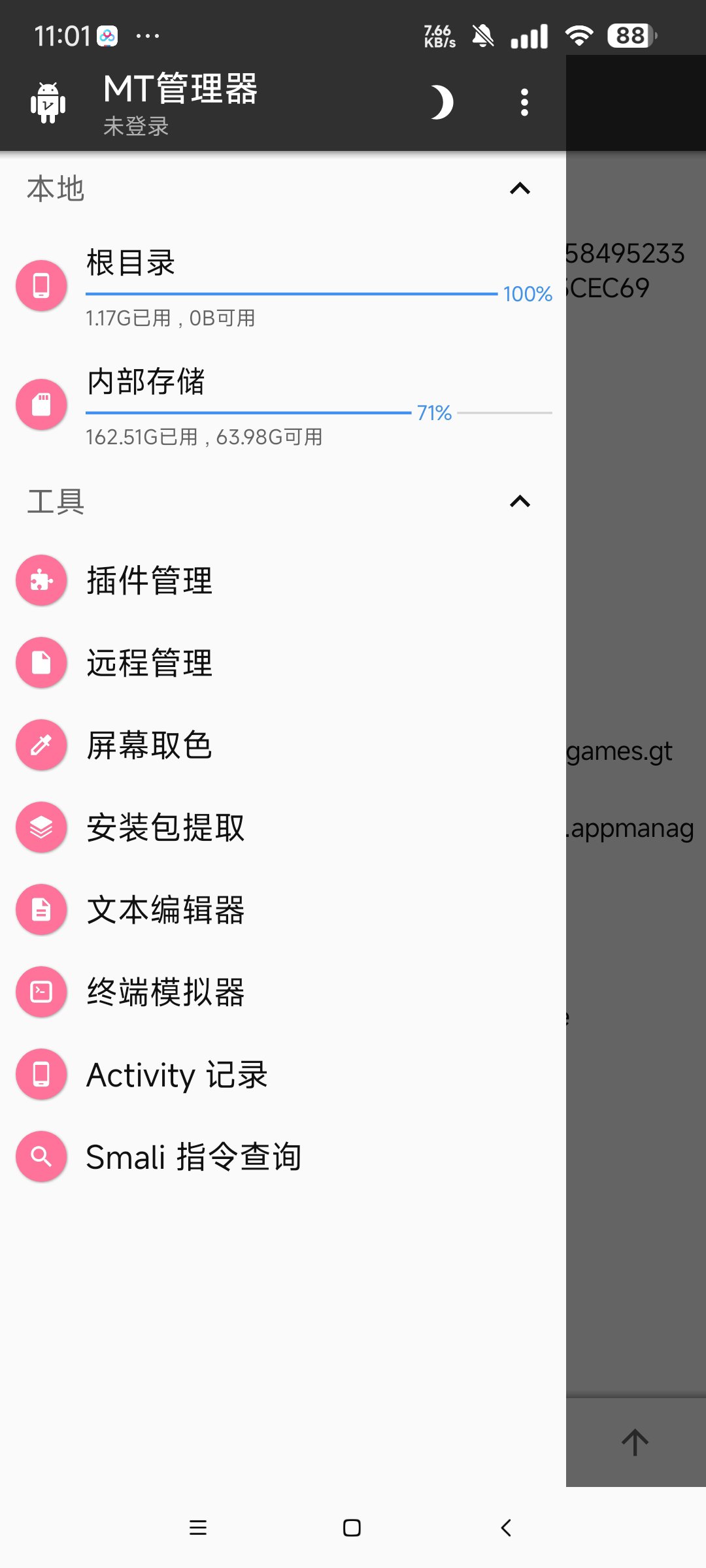
Task: Open the three-dot overflow menu
Action: (x=524, y=101)
